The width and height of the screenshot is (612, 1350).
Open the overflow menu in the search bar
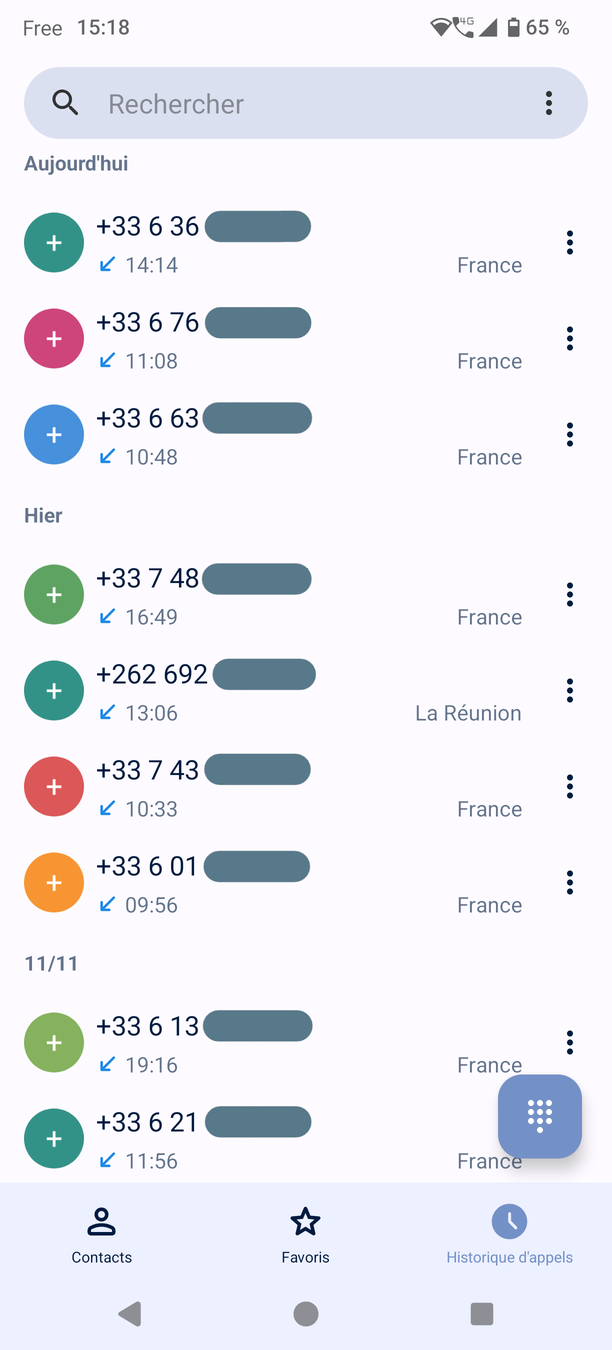(549, 103)
